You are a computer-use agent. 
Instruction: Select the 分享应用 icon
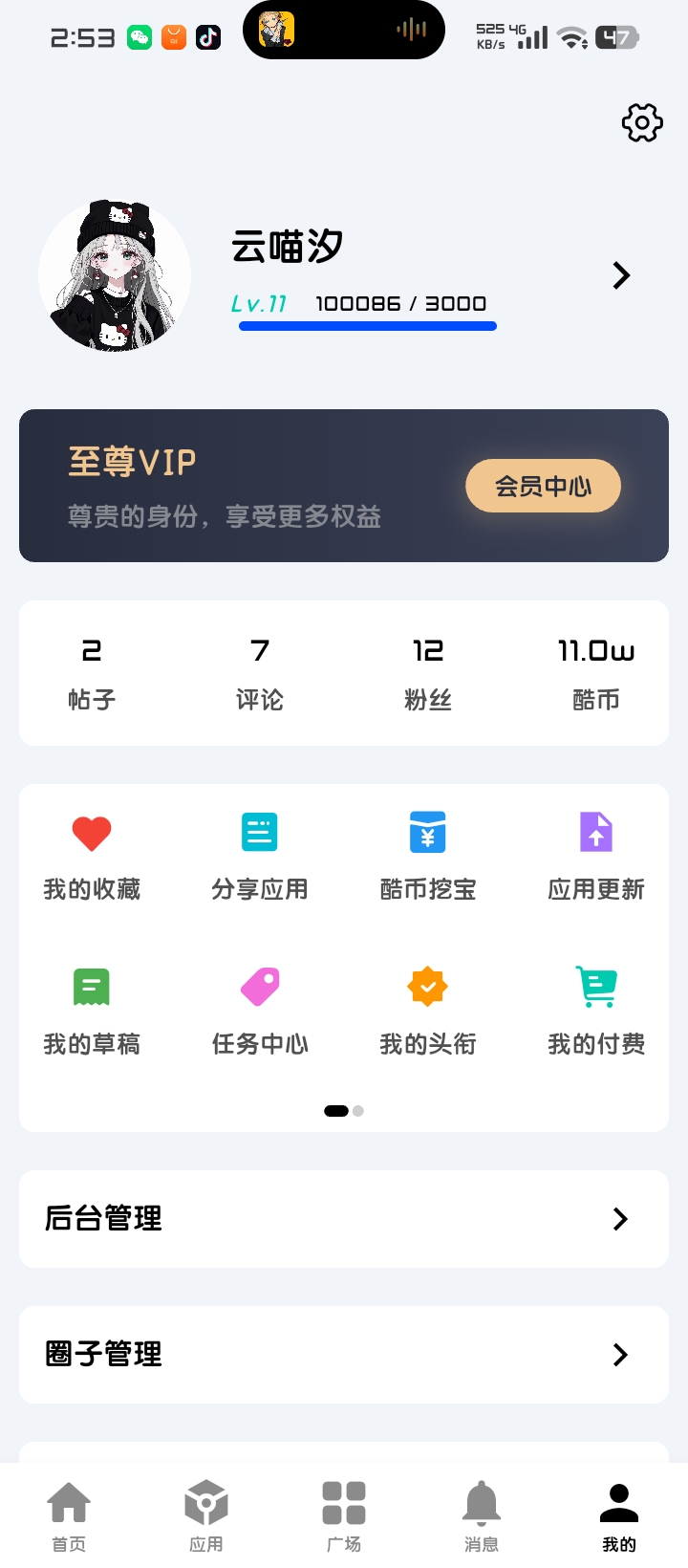point(260,833)
